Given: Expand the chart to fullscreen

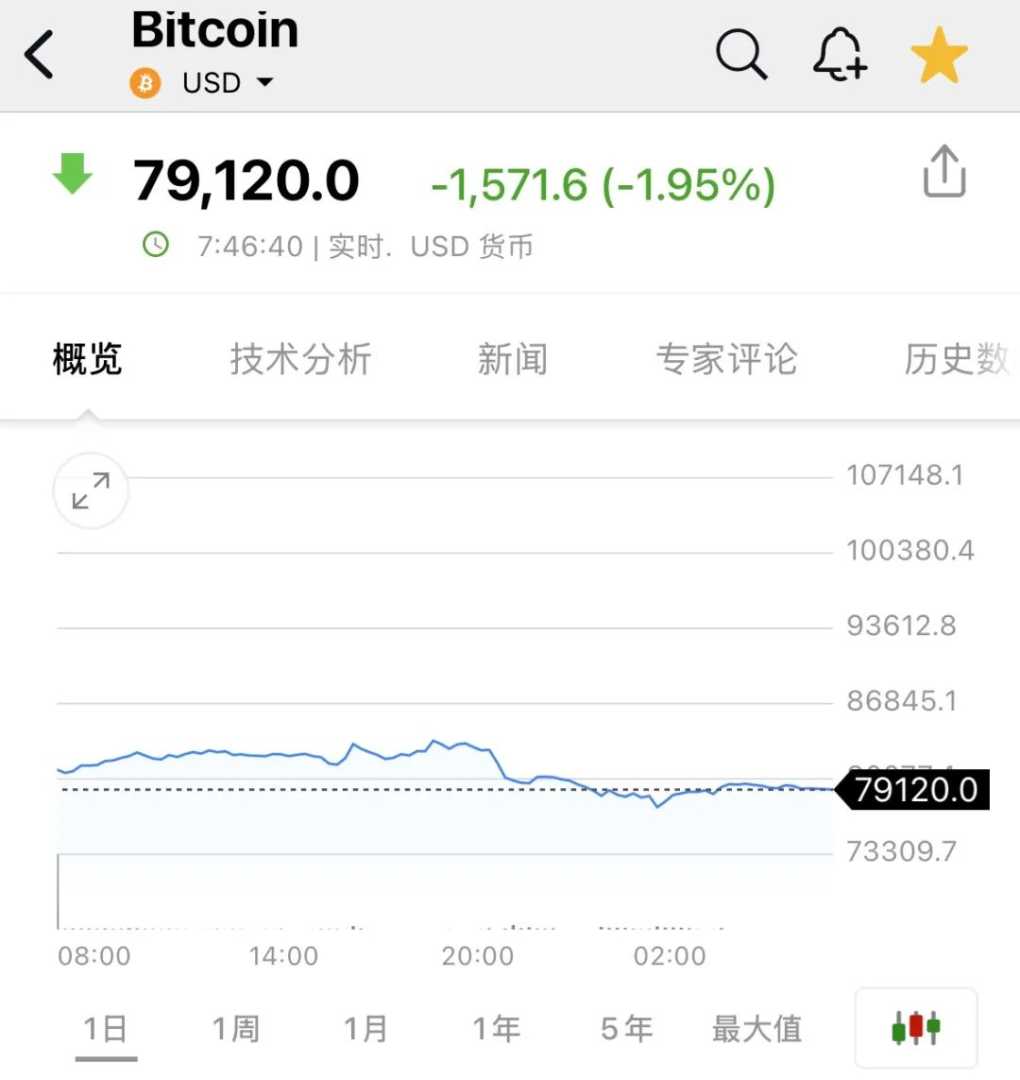Looking at the screenshot, I should [90, 491].
